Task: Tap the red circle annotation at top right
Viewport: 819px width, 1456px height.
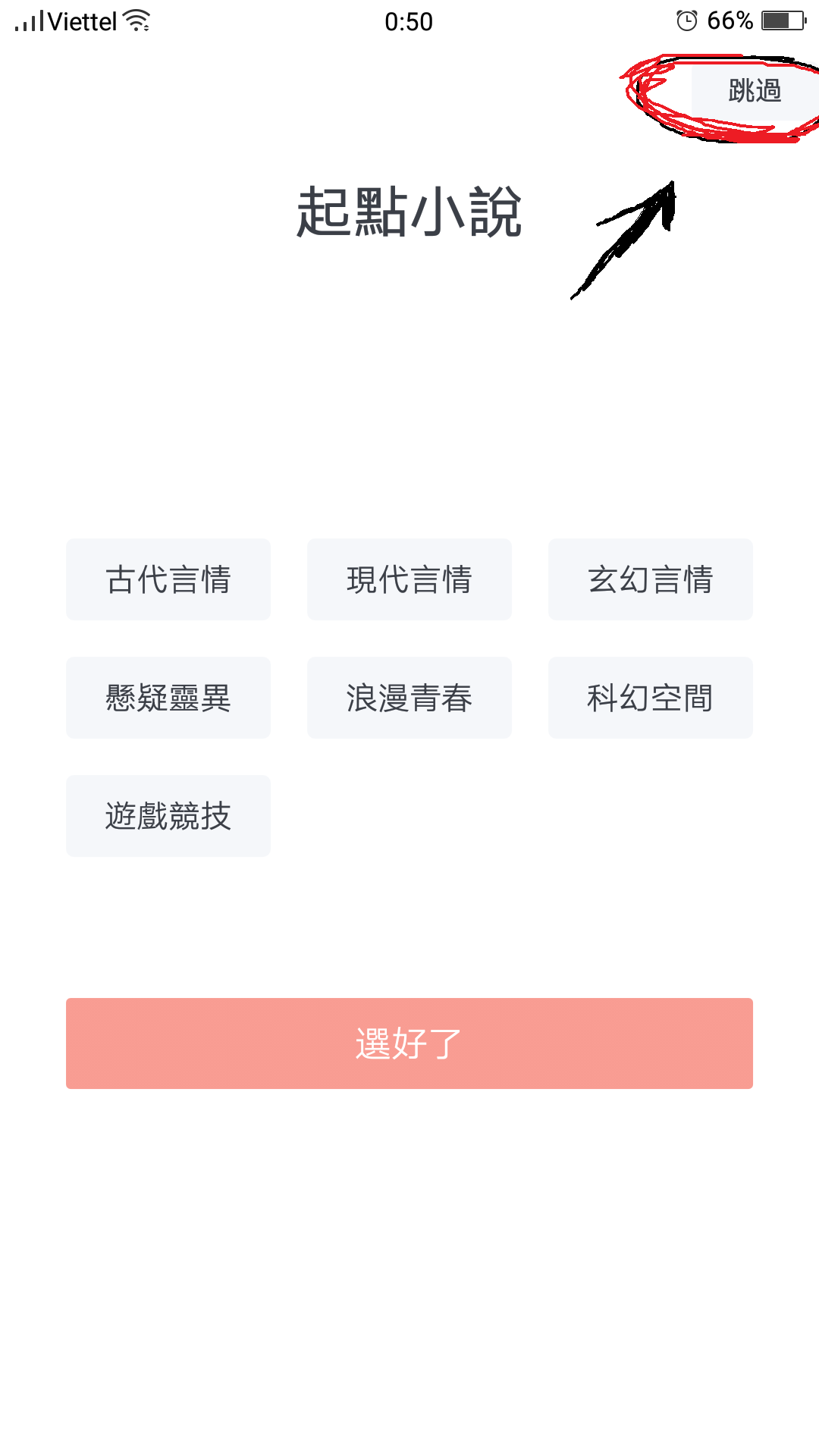Action: tap(720, 95)
